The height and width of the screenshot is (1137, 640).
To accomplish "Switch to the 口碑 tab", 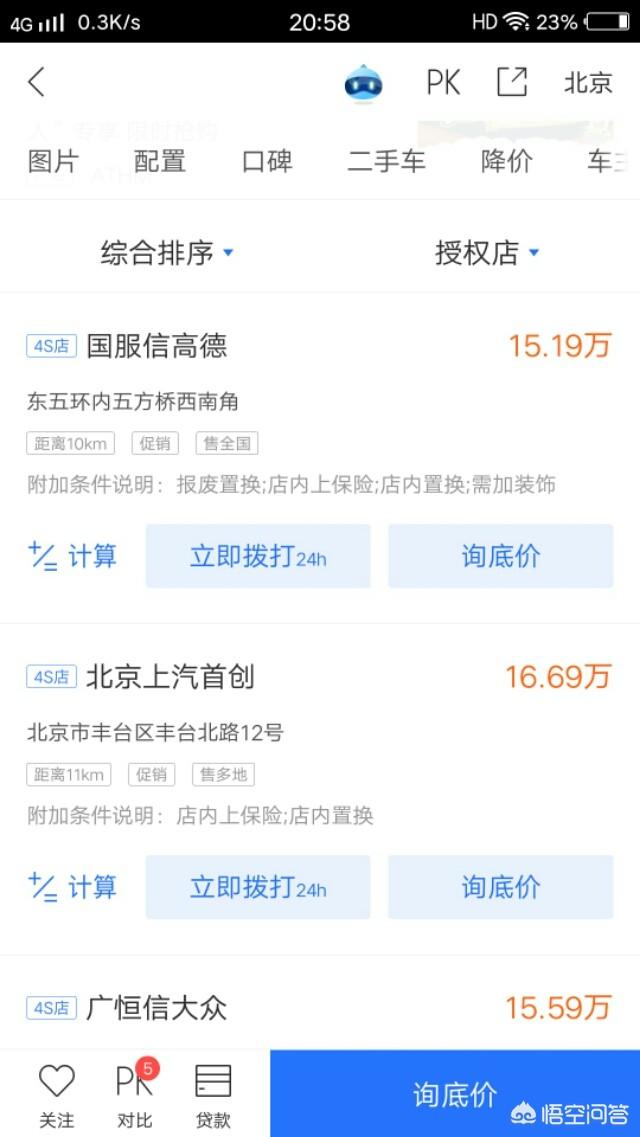I will pyautogui.click(x=267, y=161).
